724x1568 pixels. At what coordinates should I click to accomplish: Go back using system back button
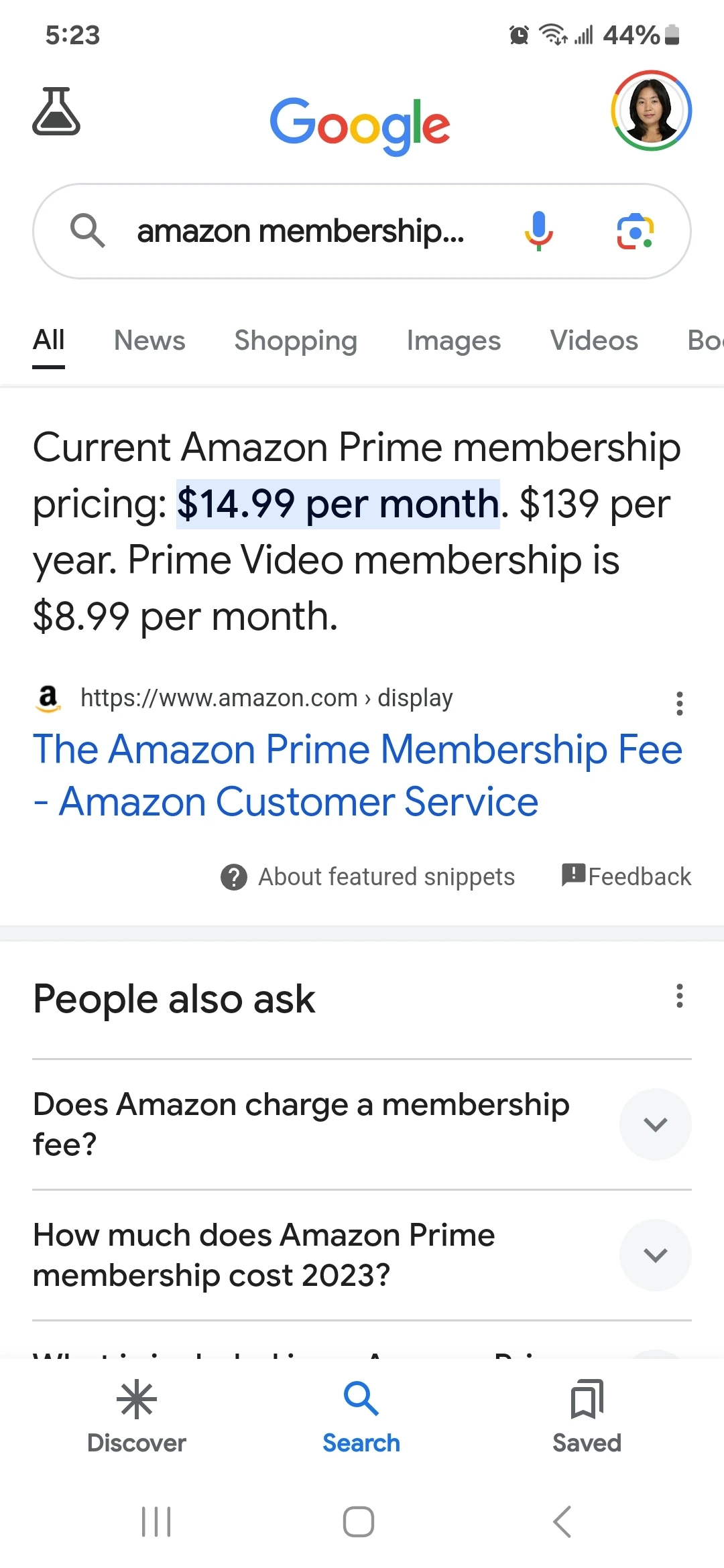(x=562, y=1521)
